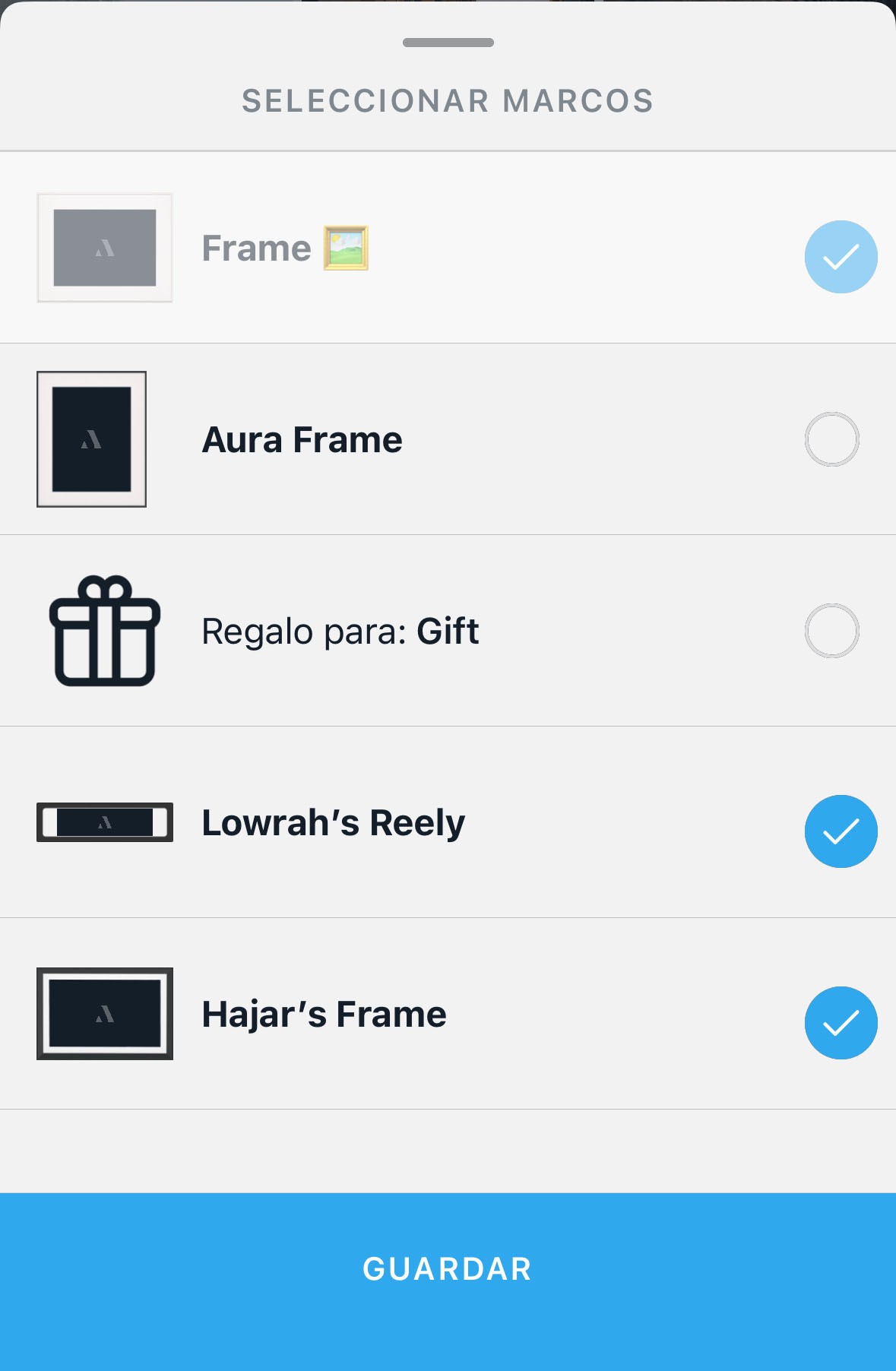Tap the checkmark on the Frame row
Screen dimensions: 896x1371
(841, 257)
